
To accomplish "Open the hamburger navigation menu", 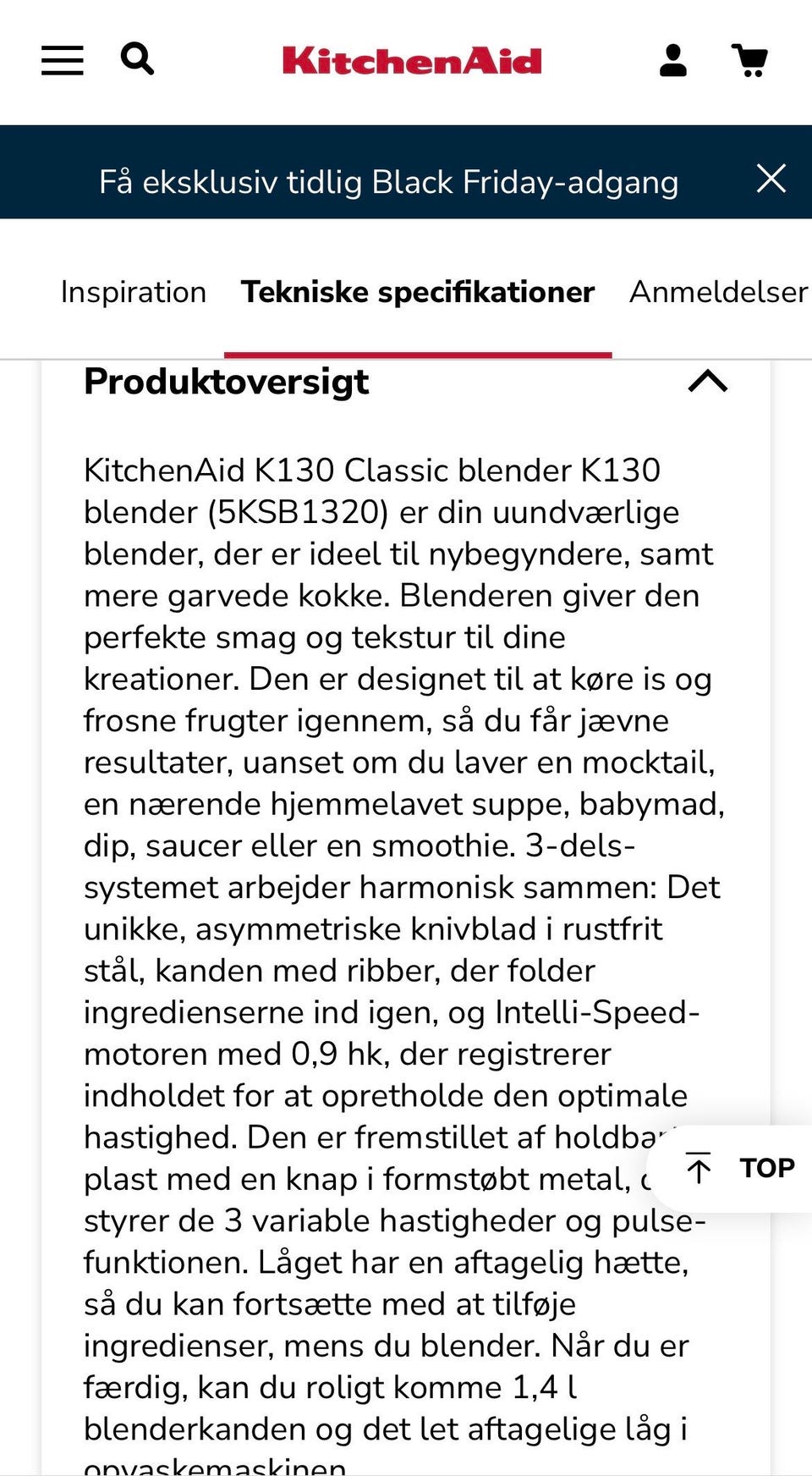I will tap(61, 60).
